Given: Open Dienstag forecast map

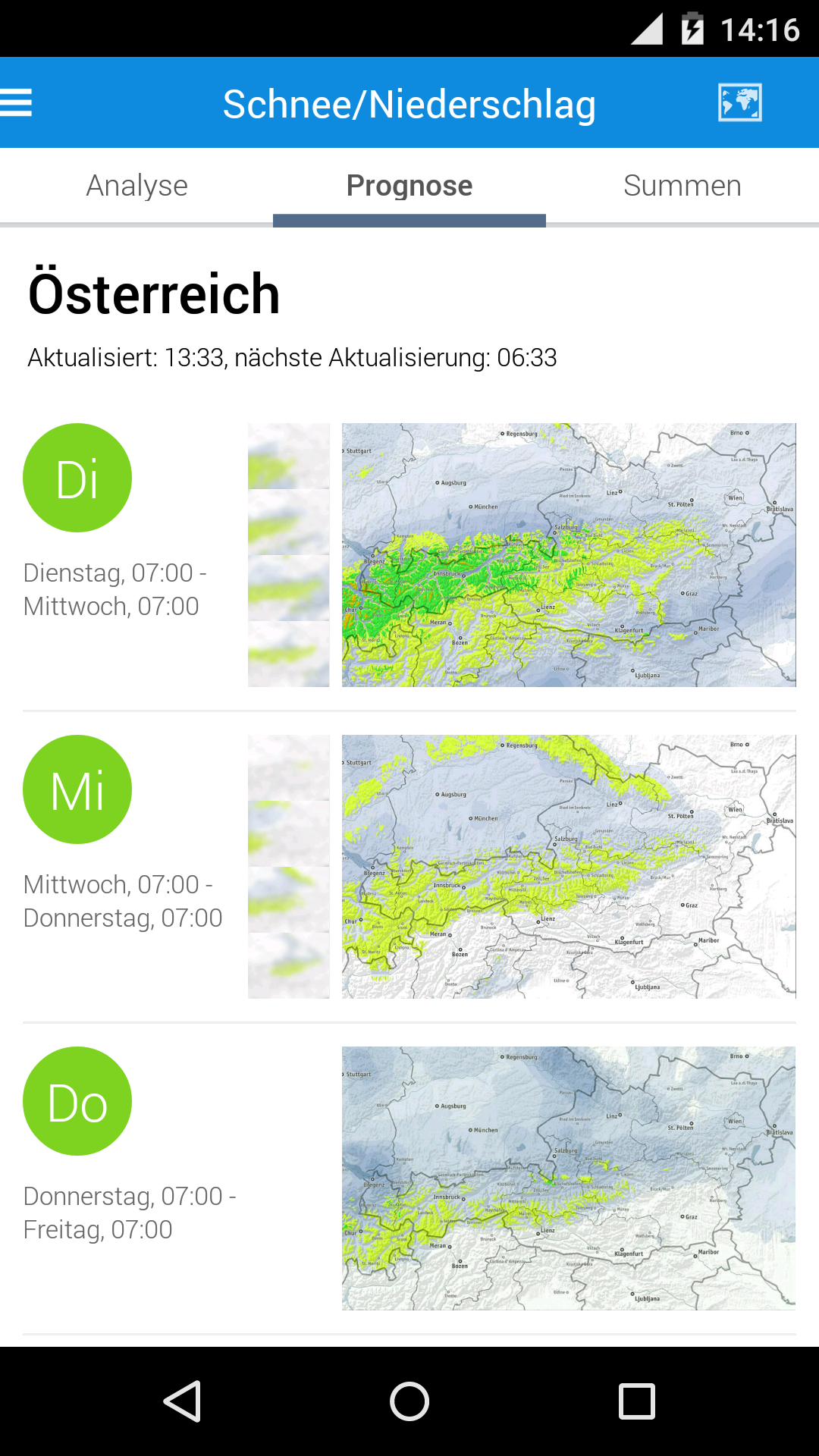Looking at the screenshot, I should pos(569,555).
